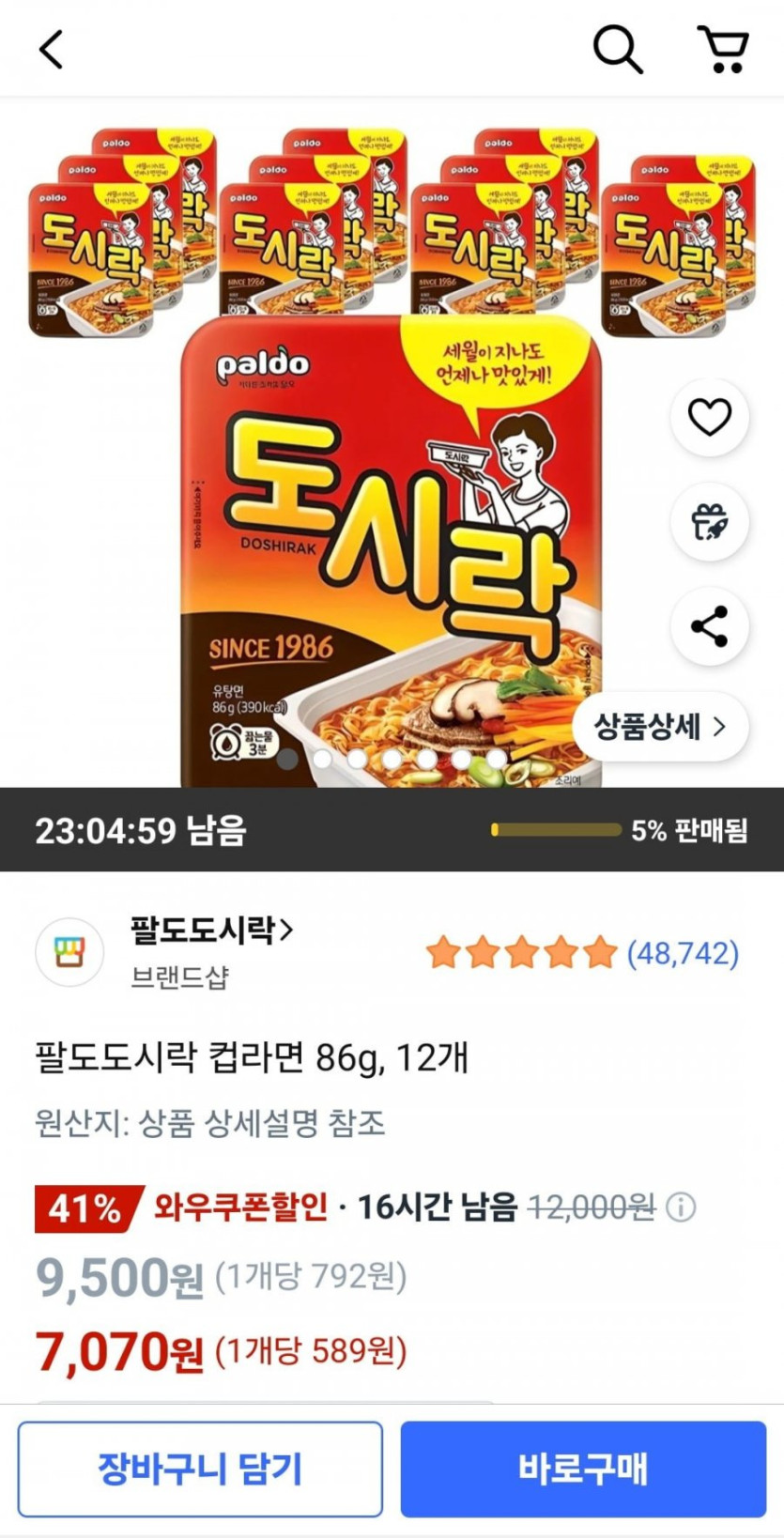Image resolution: width=784 pixels, height=1538 pixels.
Task: Visit the 팔도도시락 brand shop
Action: pyautogui.click(x=211, y=930)
